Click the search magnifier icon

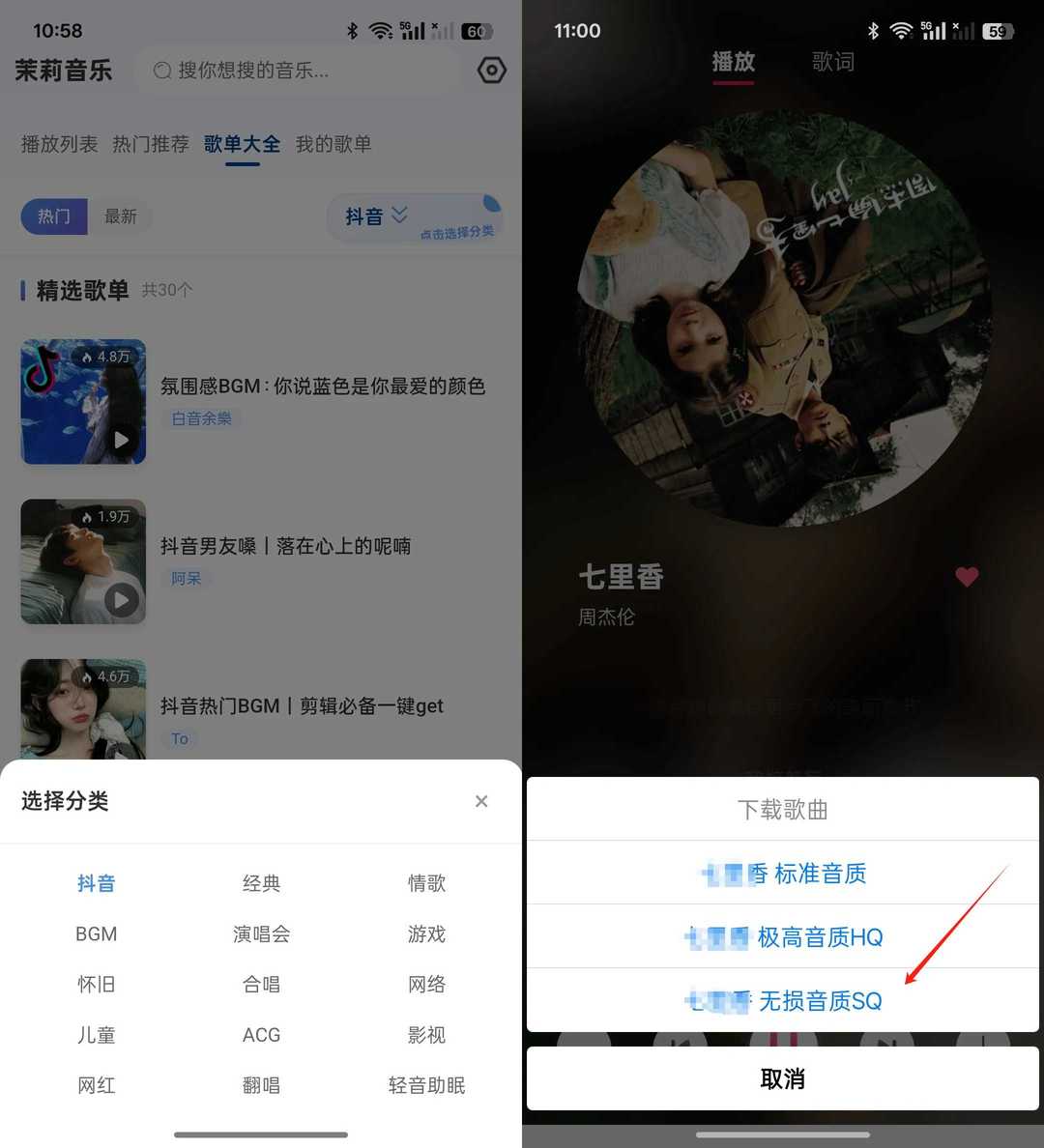161,71
